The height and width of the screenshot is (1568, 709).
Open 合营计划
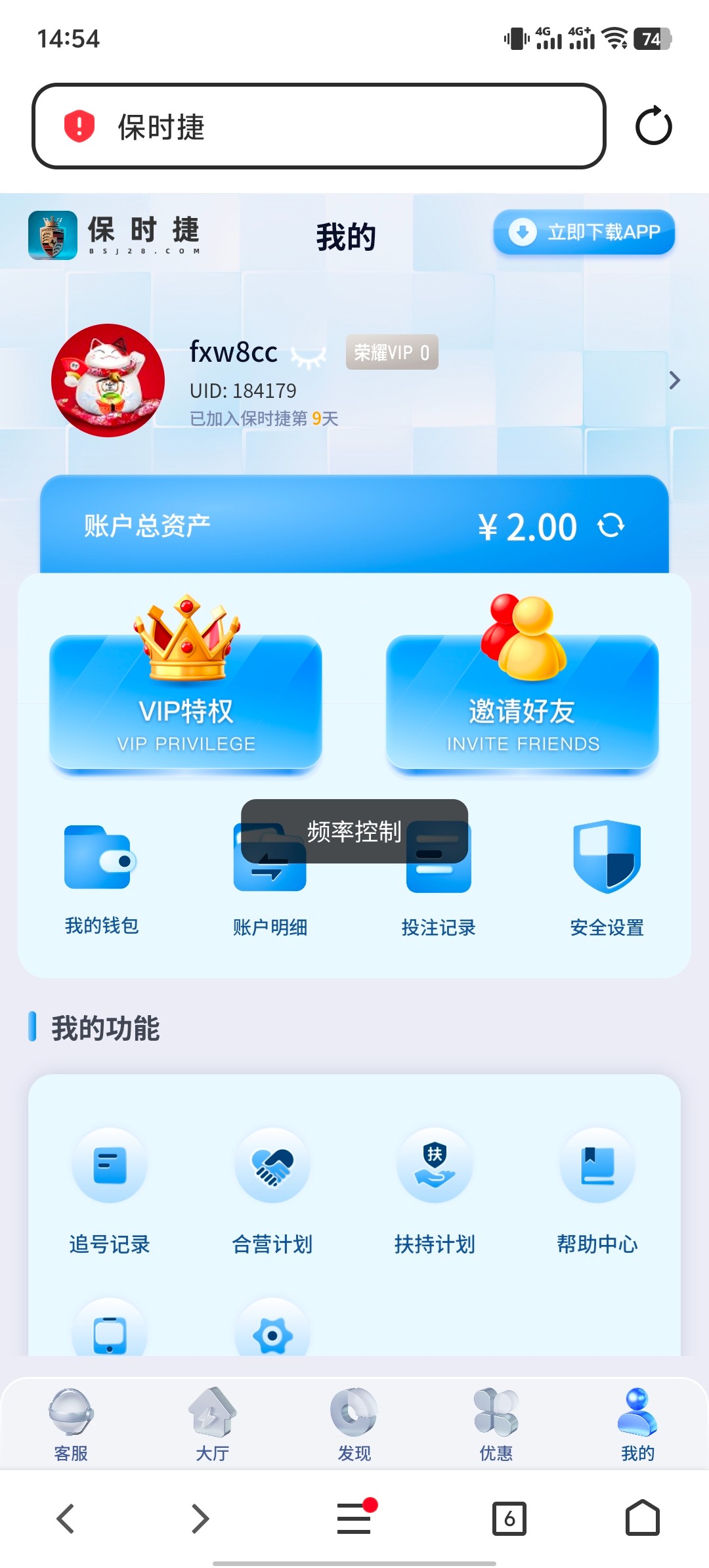point(272,1190)
